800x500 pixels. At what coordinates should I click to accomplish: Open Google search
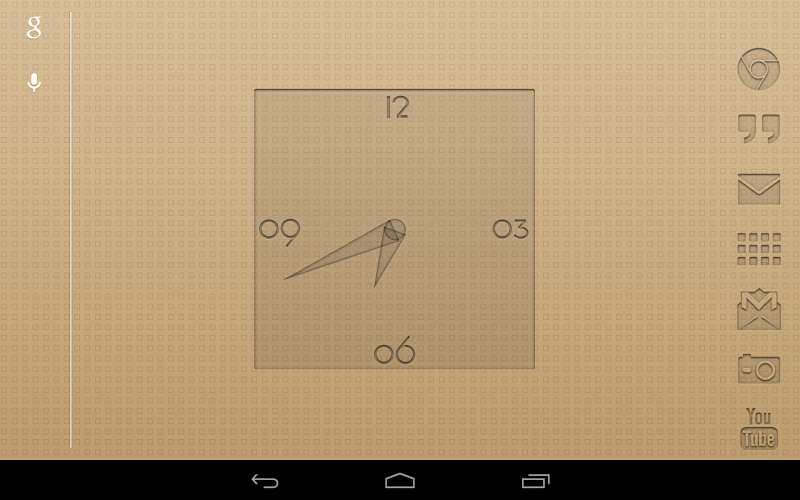[x=34, y=28]
